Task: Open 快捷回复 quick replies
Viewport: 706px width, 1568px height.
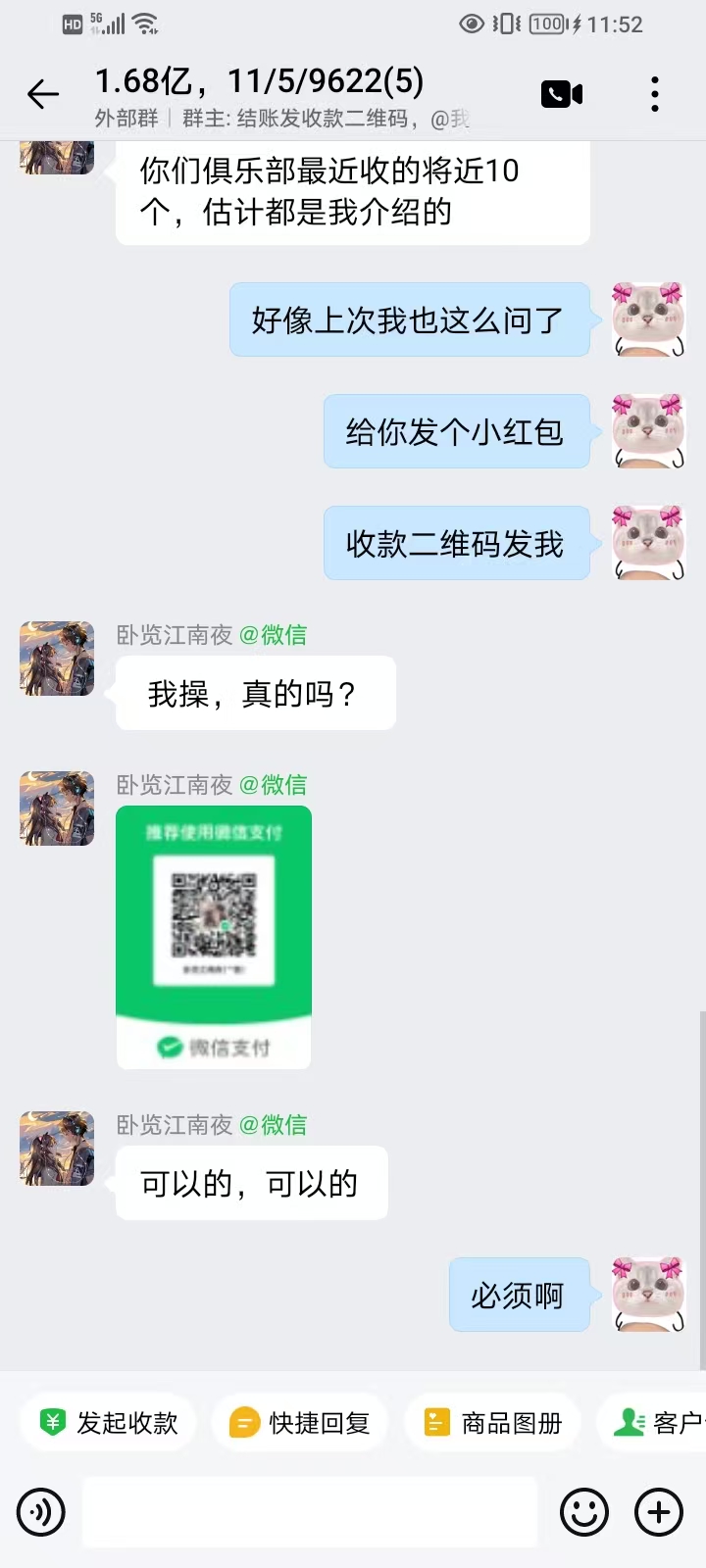Action: tap(300, 1422)
